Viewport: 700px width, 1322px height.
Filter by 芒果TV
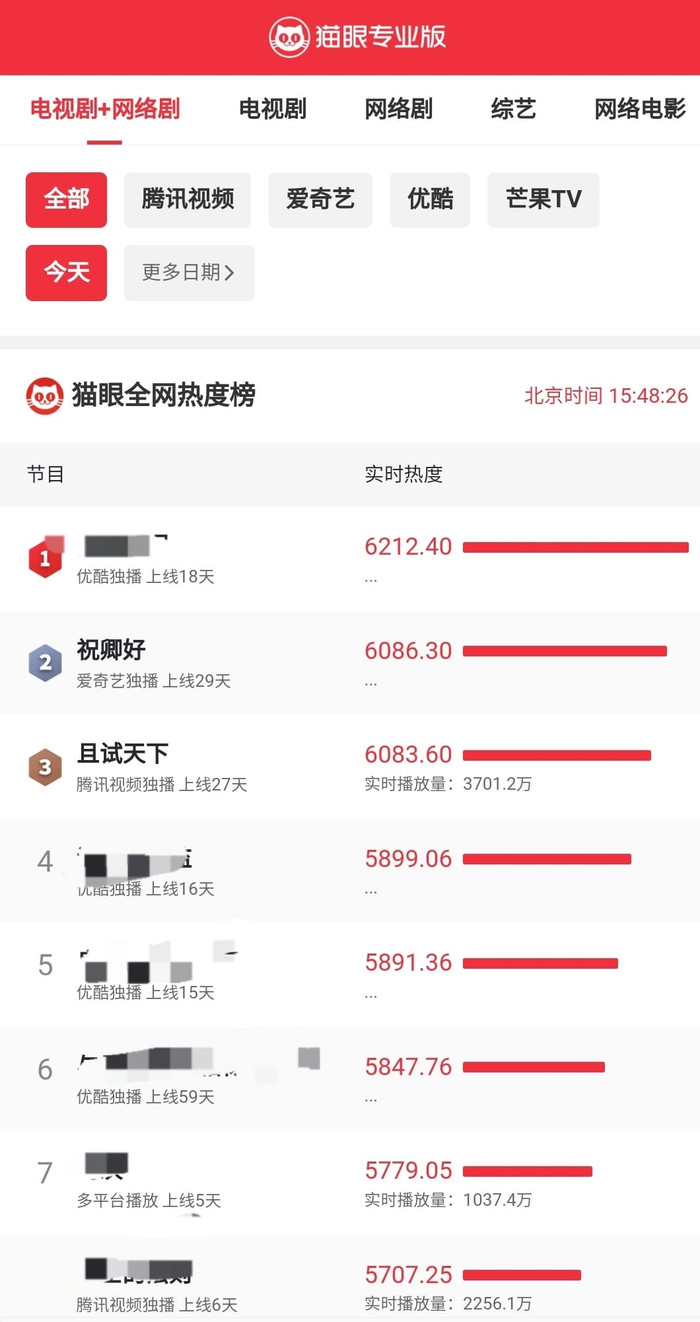point(543,199)
